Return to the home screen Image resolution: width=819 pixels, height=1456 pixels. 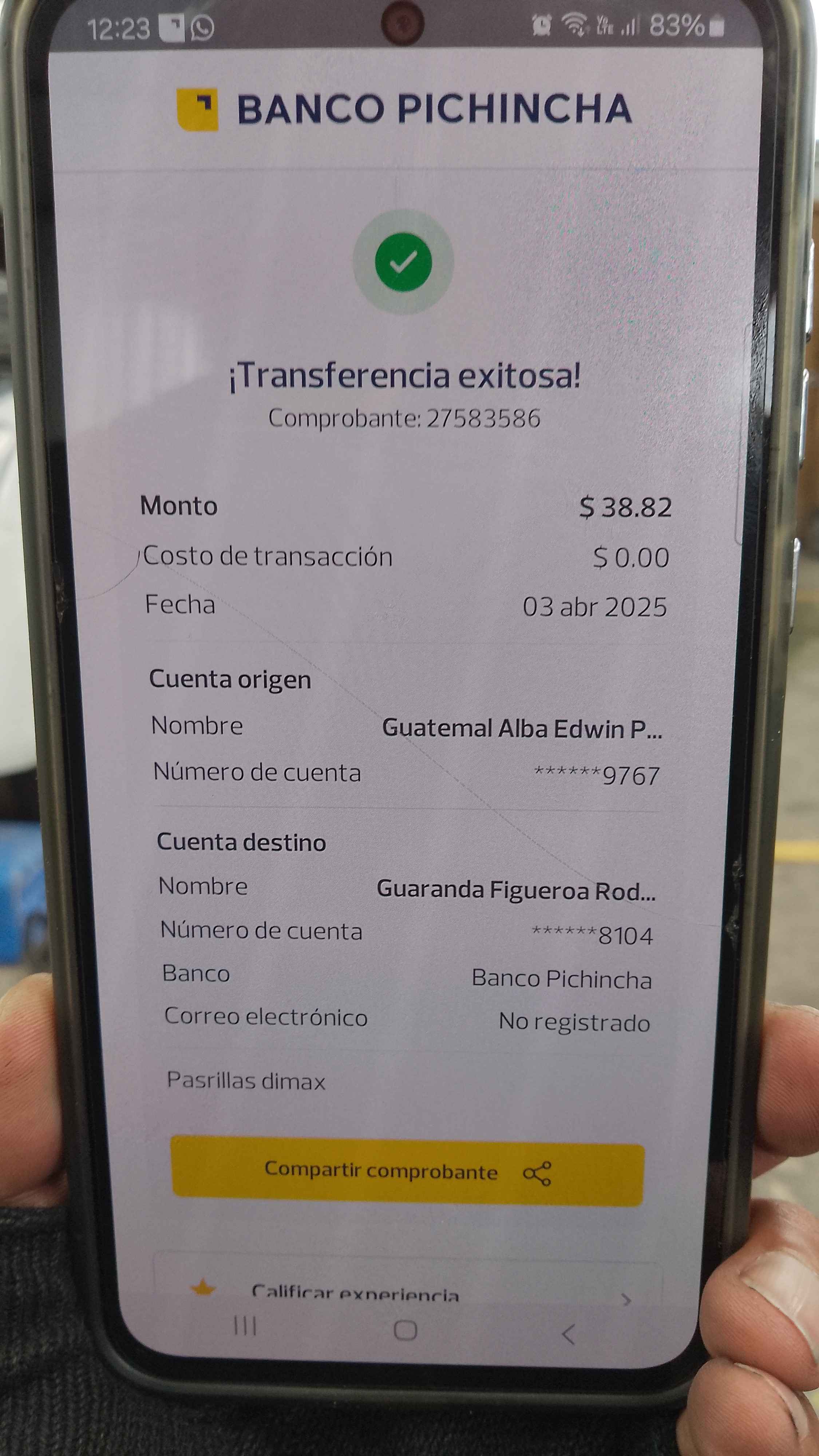(405, 1330)
